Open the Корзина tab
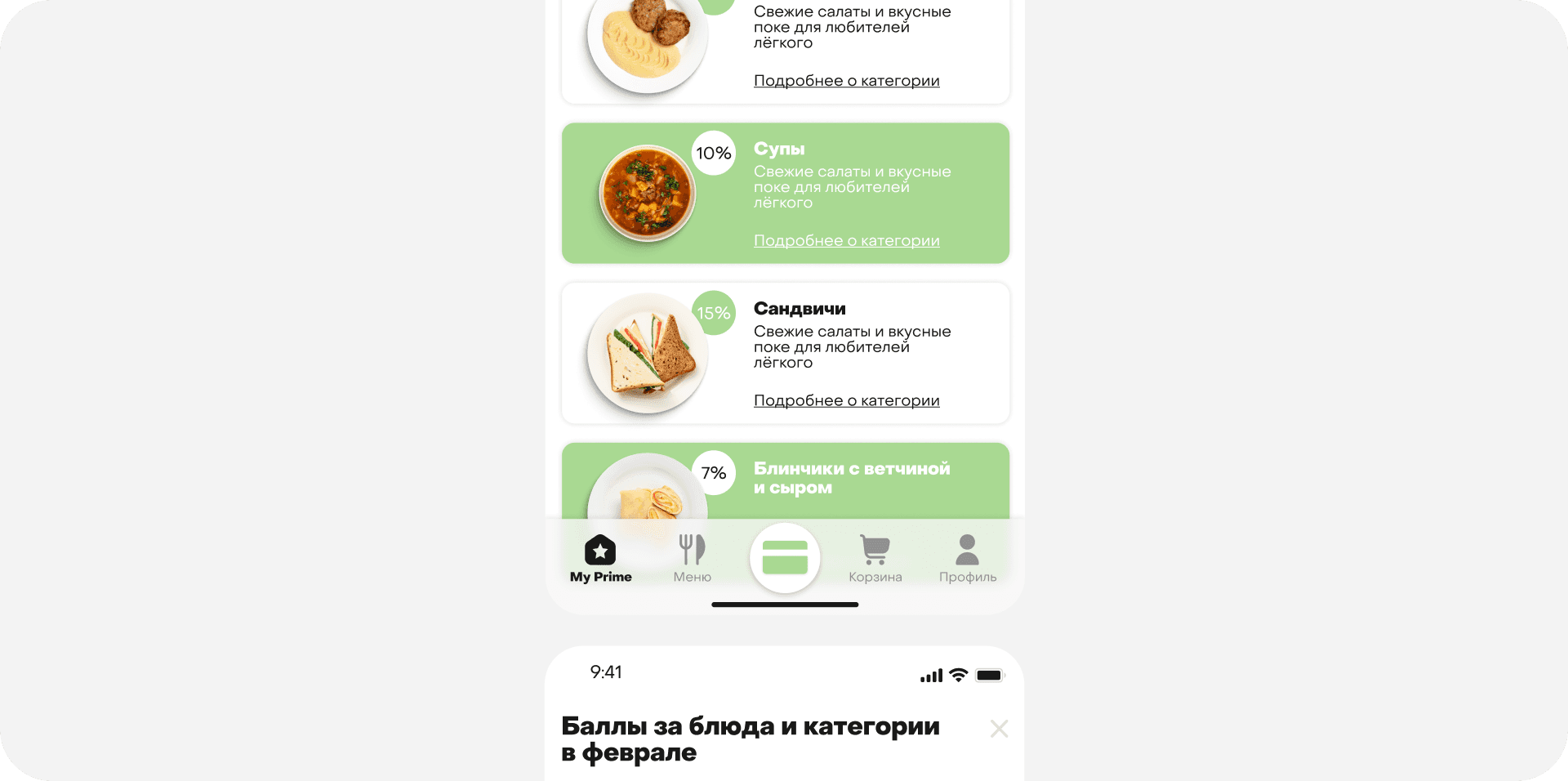Image resolution: width=1568 pixels, height=781 pixels. click(875, 560)
